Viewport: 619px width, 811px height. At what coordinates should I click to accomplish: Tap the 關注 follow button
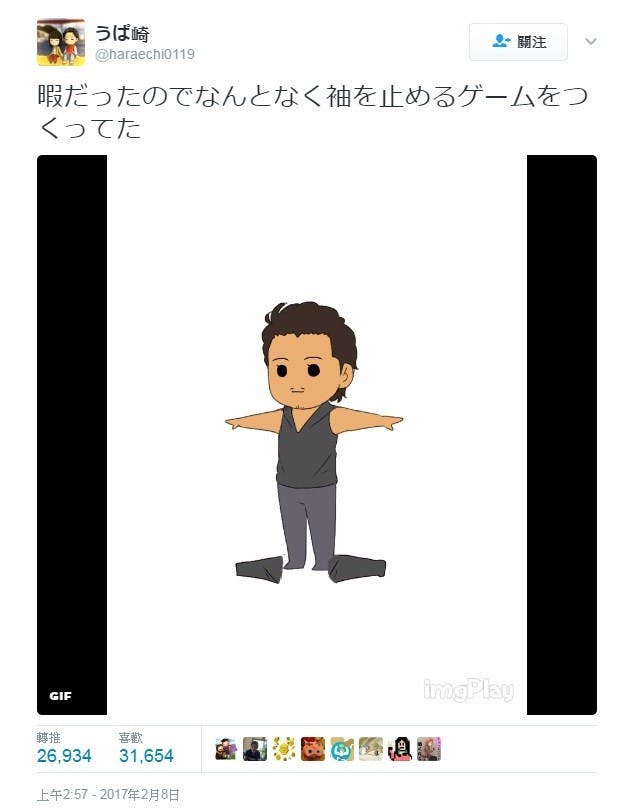click(518, 42)
